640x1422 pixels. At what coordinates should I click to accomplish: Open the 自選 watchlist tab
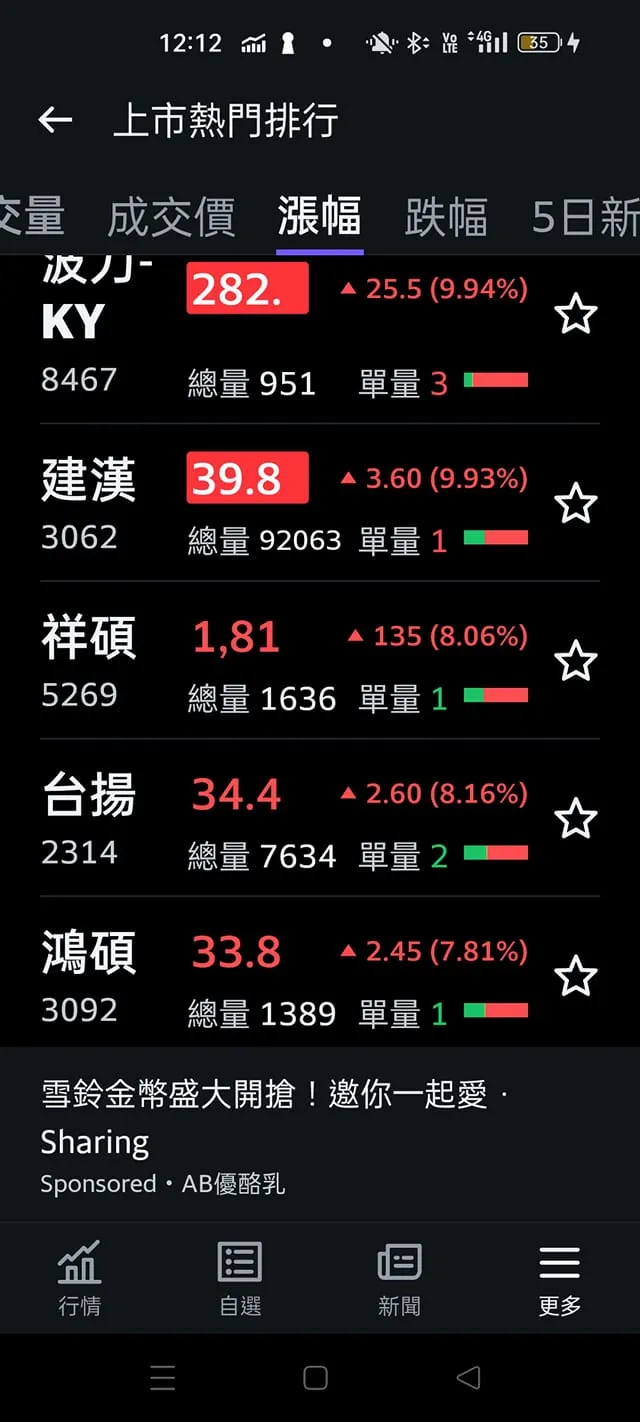coord(240,1277)
